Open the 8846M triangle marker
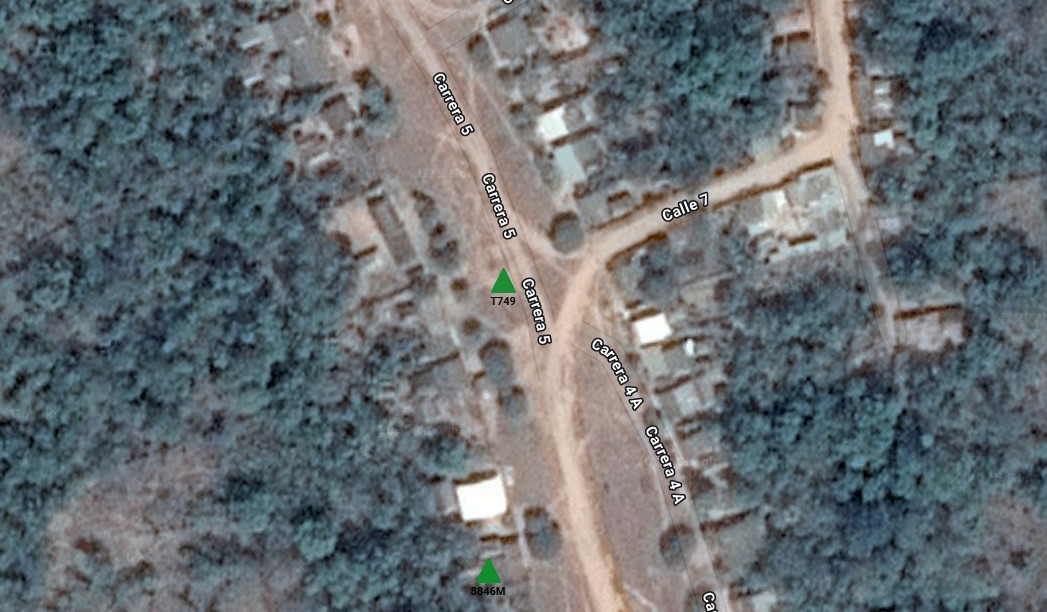The height and width of the screenshot is (612, 1047). 488,573
